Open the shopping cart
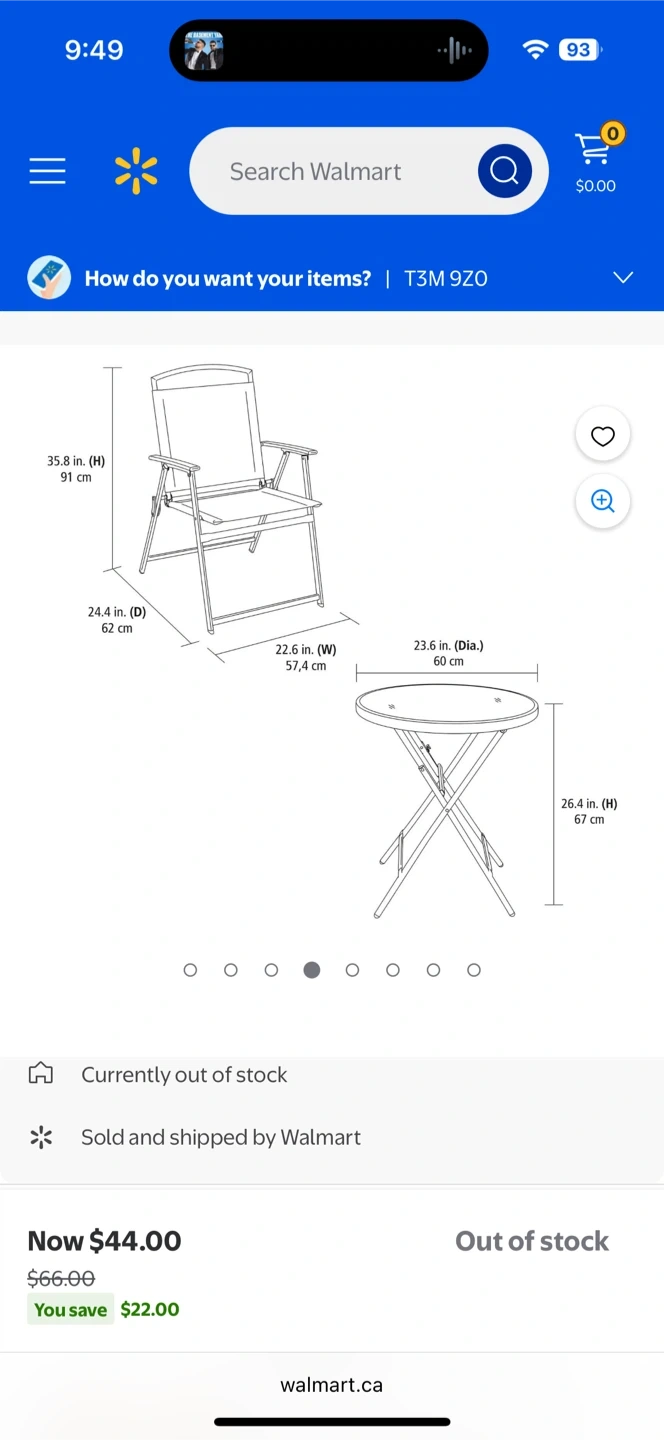Viewport: 664px width, 1440px height. click(596, 159)
